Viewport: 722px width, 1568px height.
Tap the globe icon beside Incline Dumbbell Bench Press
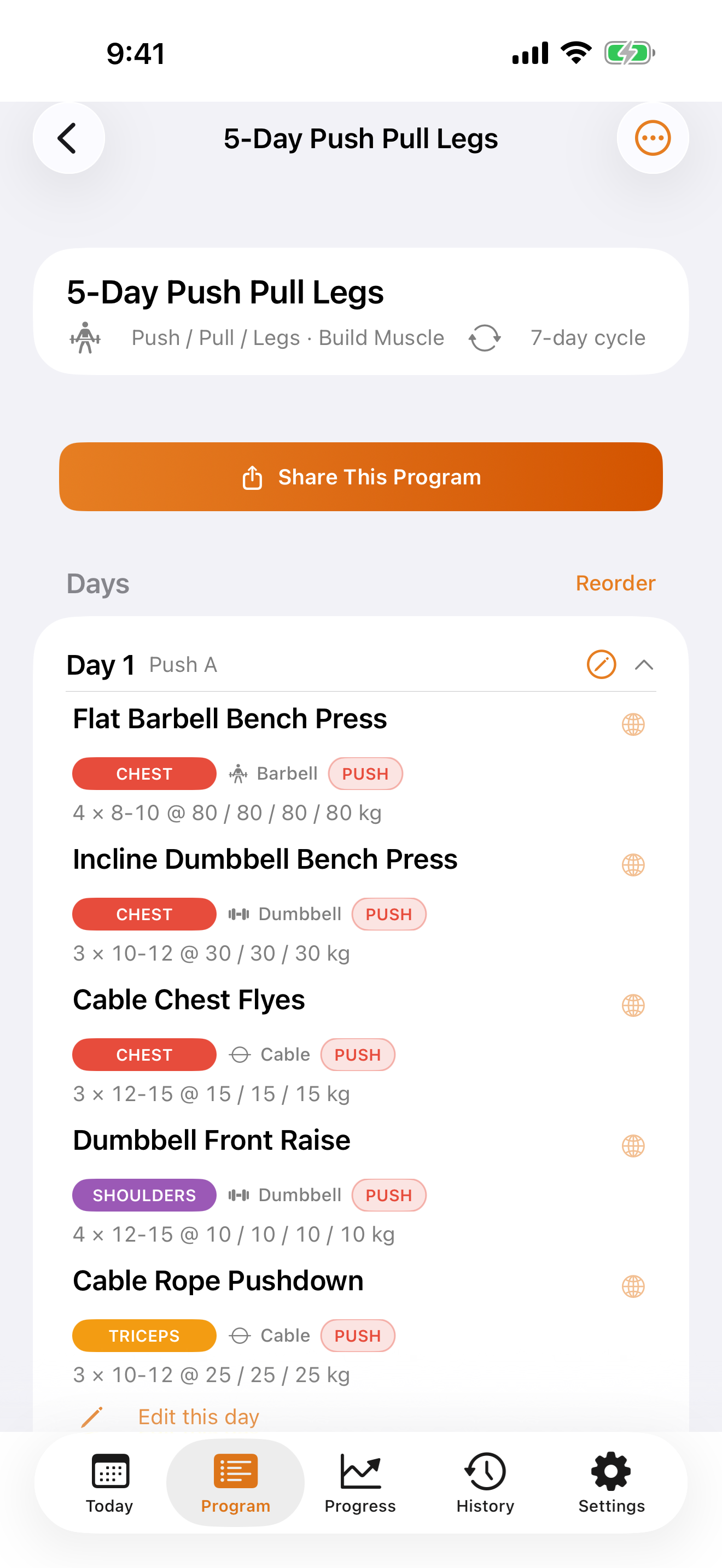click(633, 865)
